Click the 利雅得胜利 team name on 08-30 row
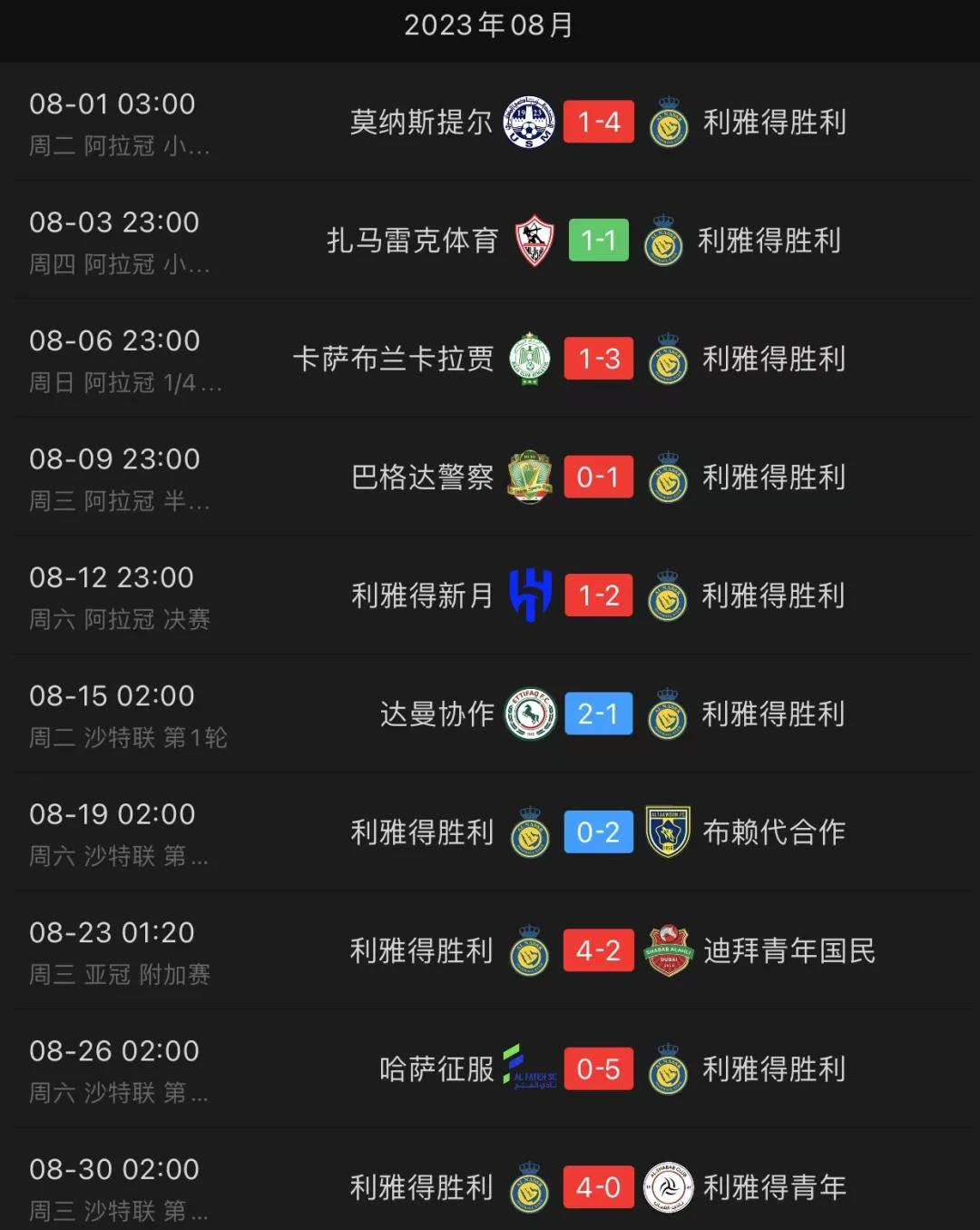Image resolution: width=980 pixels, height=1230 pixels. 420,1185
